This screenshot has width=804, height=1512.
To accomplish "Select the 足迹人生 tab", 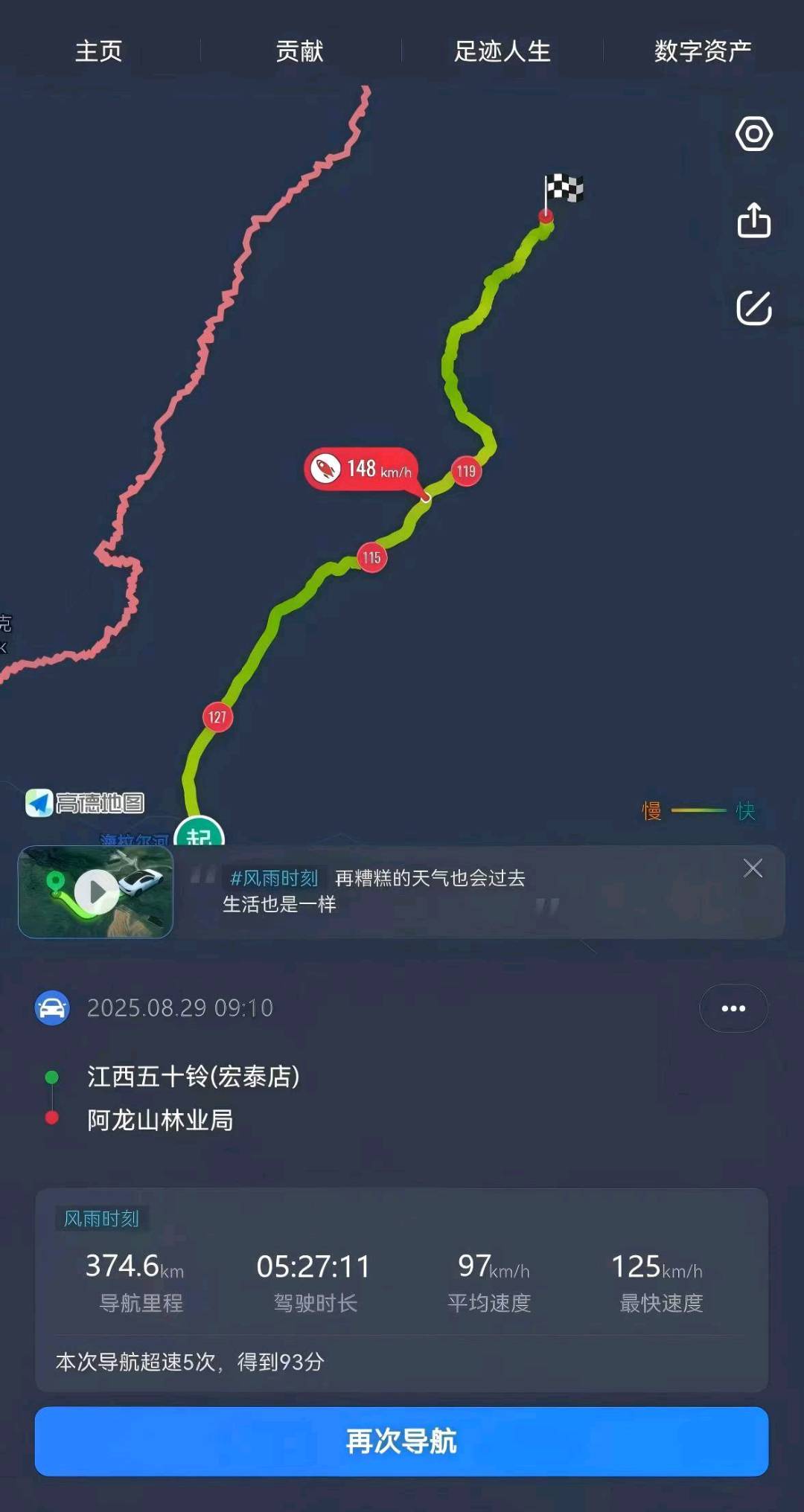I will pyautogui.click(x=502, y=51).
